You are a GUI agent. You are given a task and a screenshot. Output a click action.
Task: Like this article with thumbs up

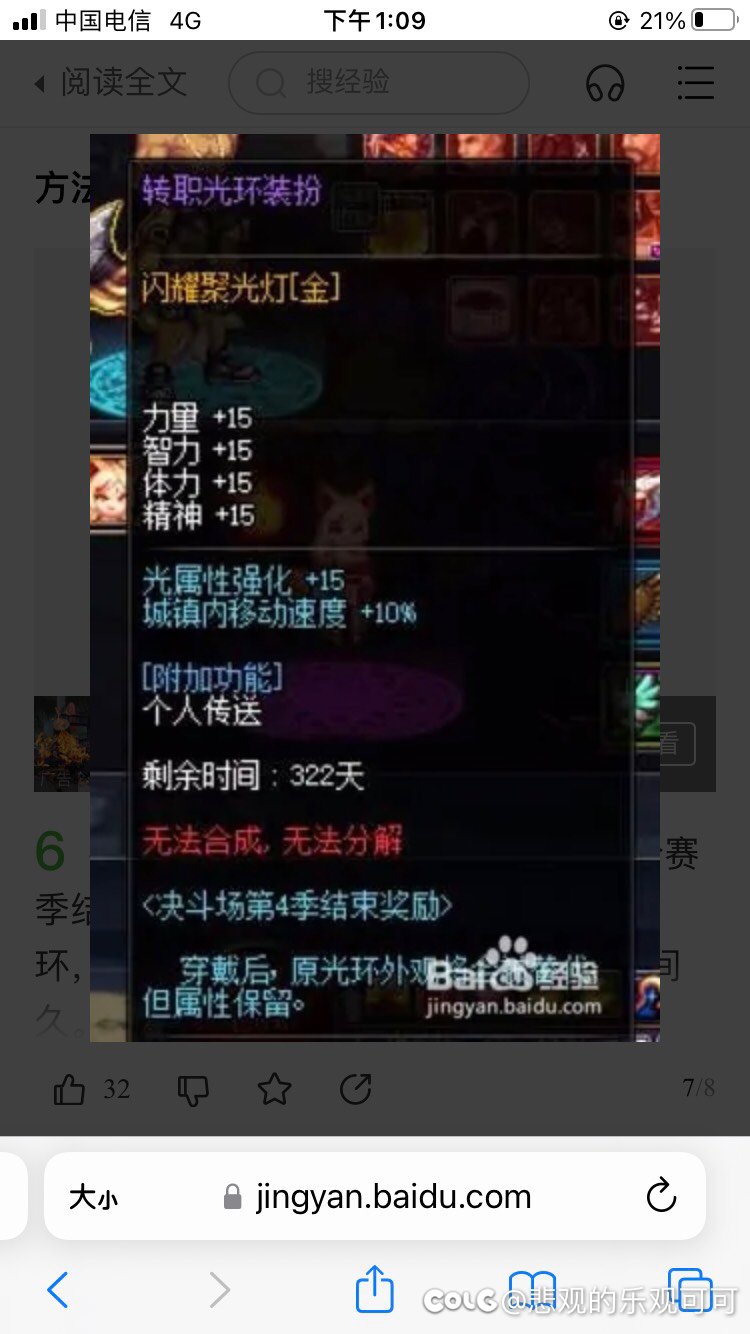(70, 1089)
